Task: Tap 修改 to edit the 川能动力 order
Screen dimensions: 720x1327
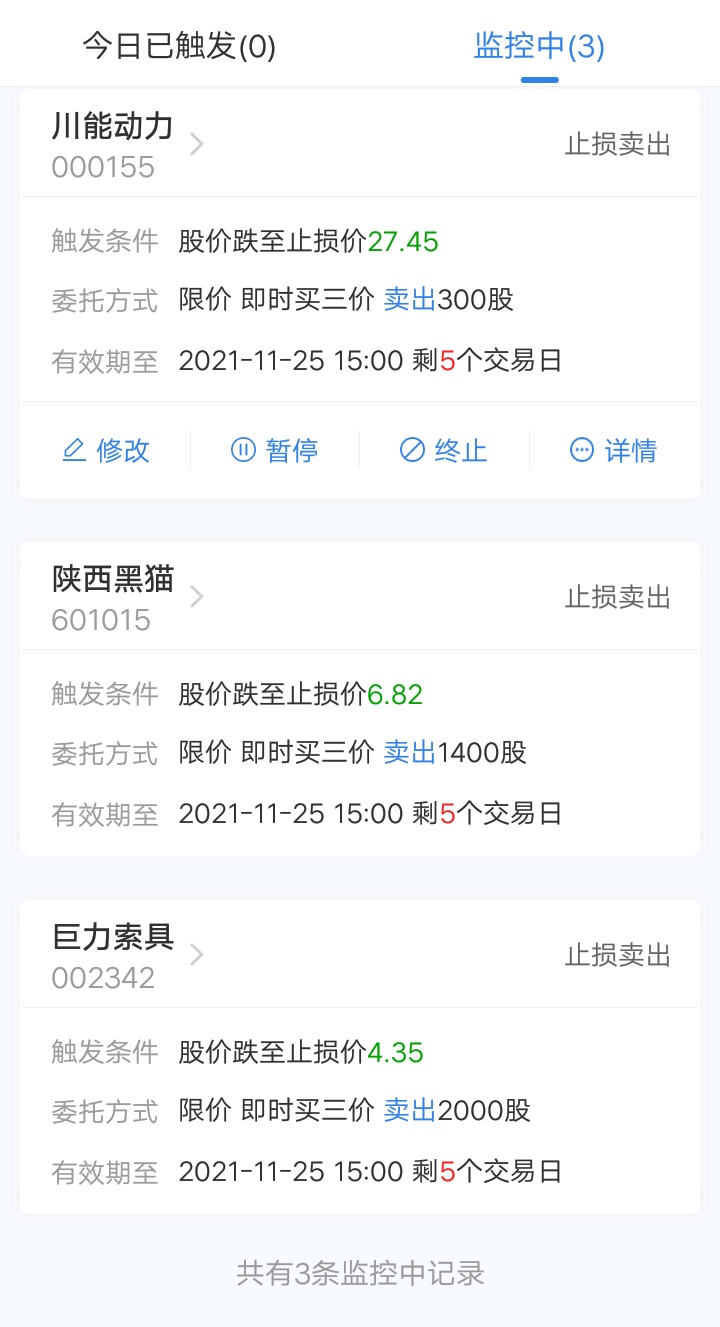Action: (106, 450)
